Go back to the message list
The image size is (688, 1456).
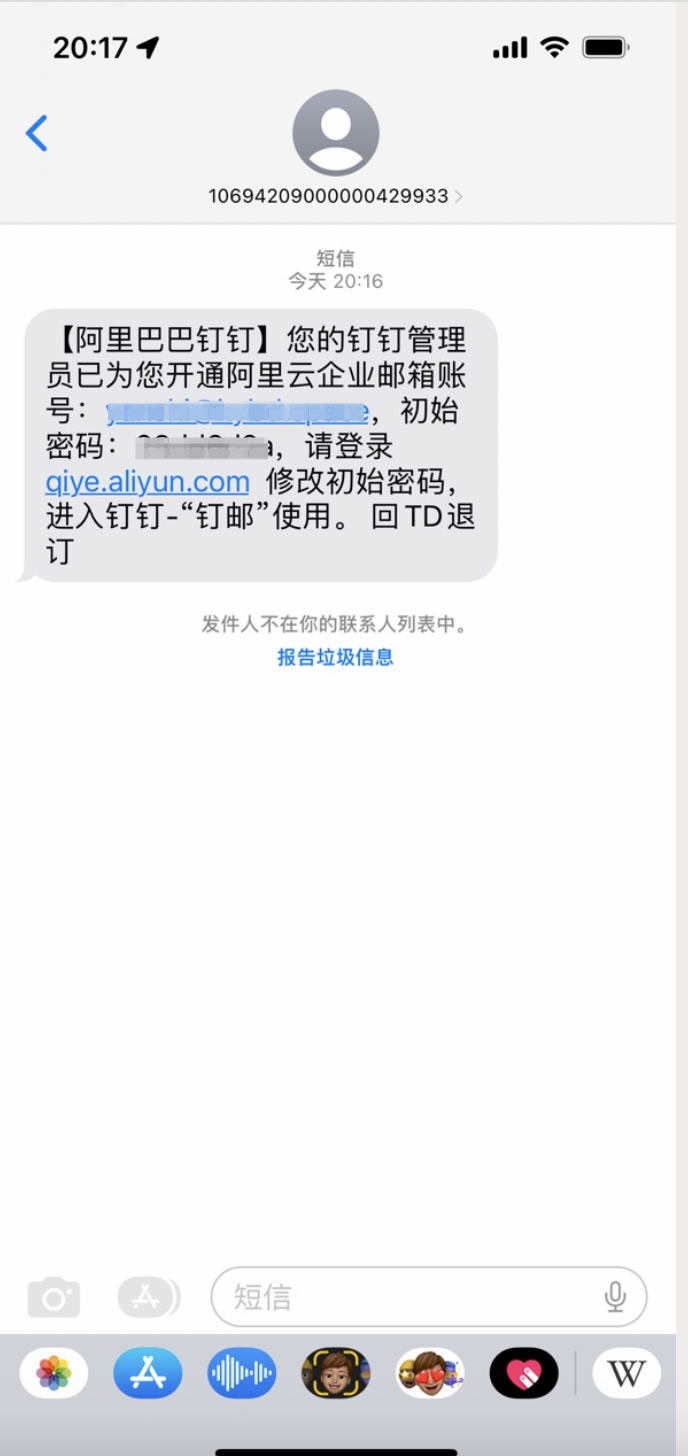37,133
